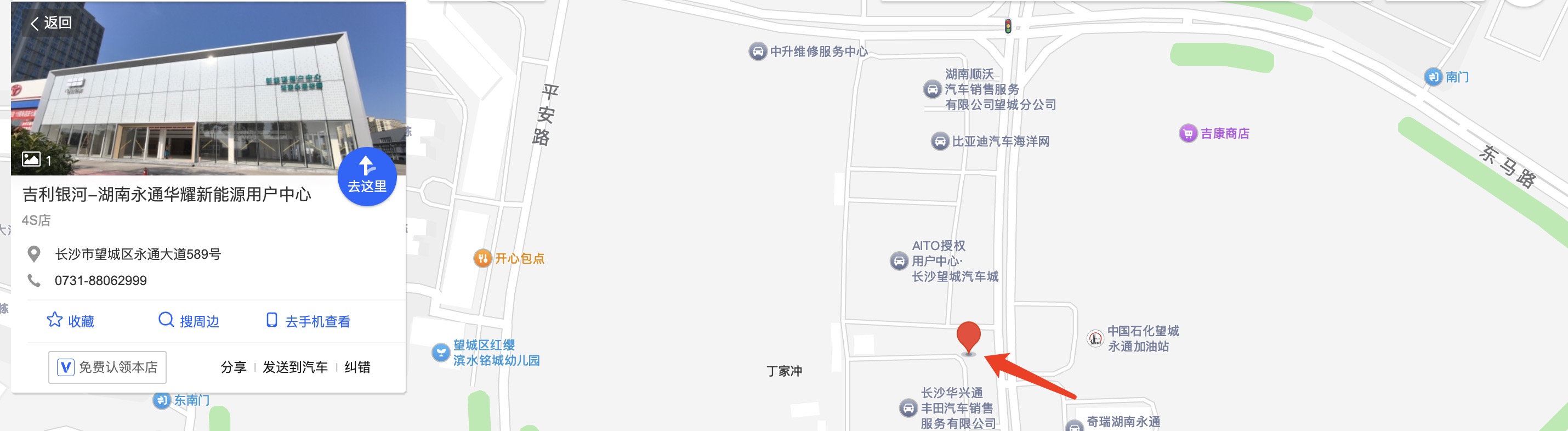Select AITO授权用户中心 map marker
Image resolution: width=1568 pixels, height=431 pixels.
(899, 261)
